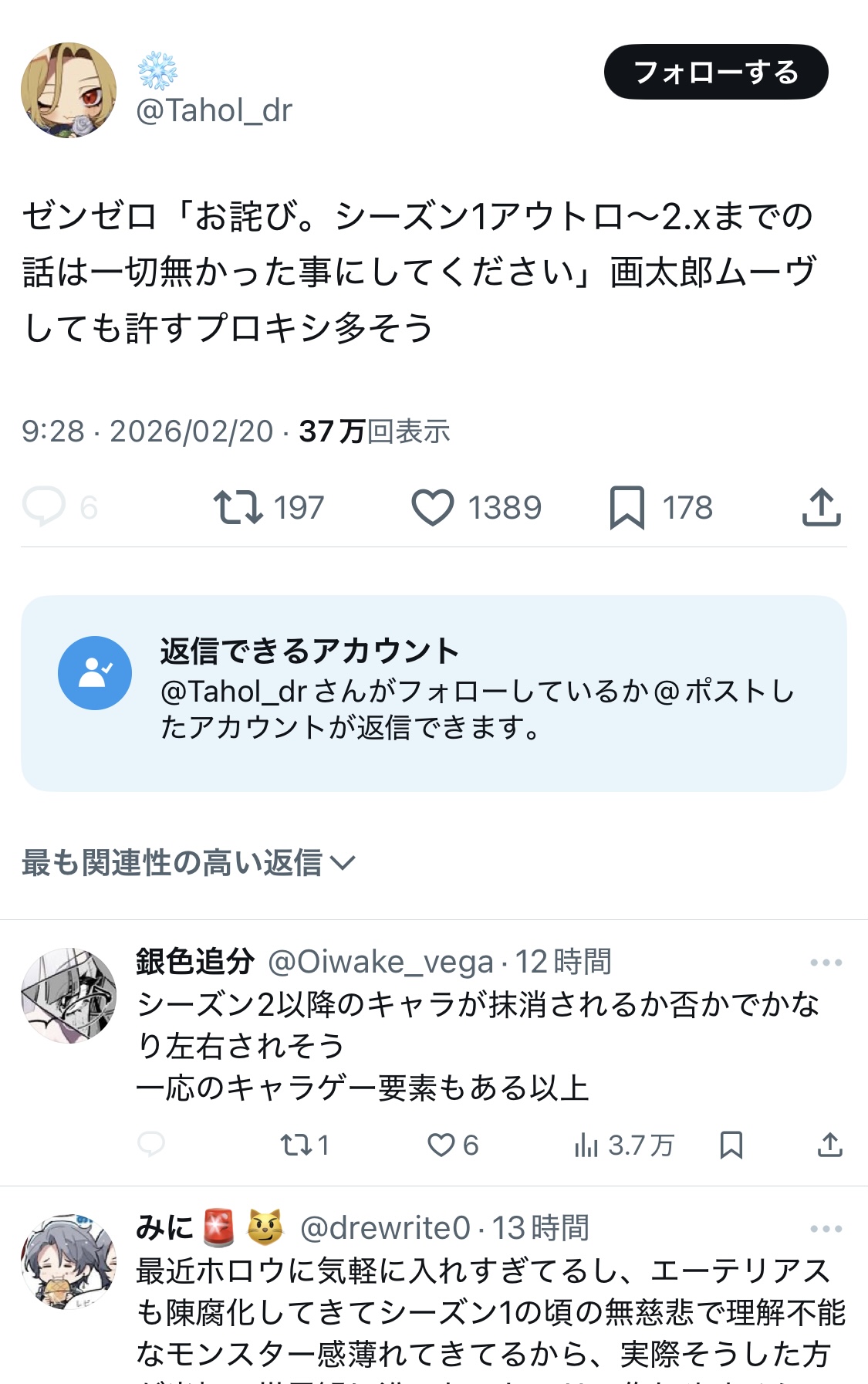View analytics on 銀色追分's reply
Viewport: 868px width, 1384px height.
[586, 1145]
